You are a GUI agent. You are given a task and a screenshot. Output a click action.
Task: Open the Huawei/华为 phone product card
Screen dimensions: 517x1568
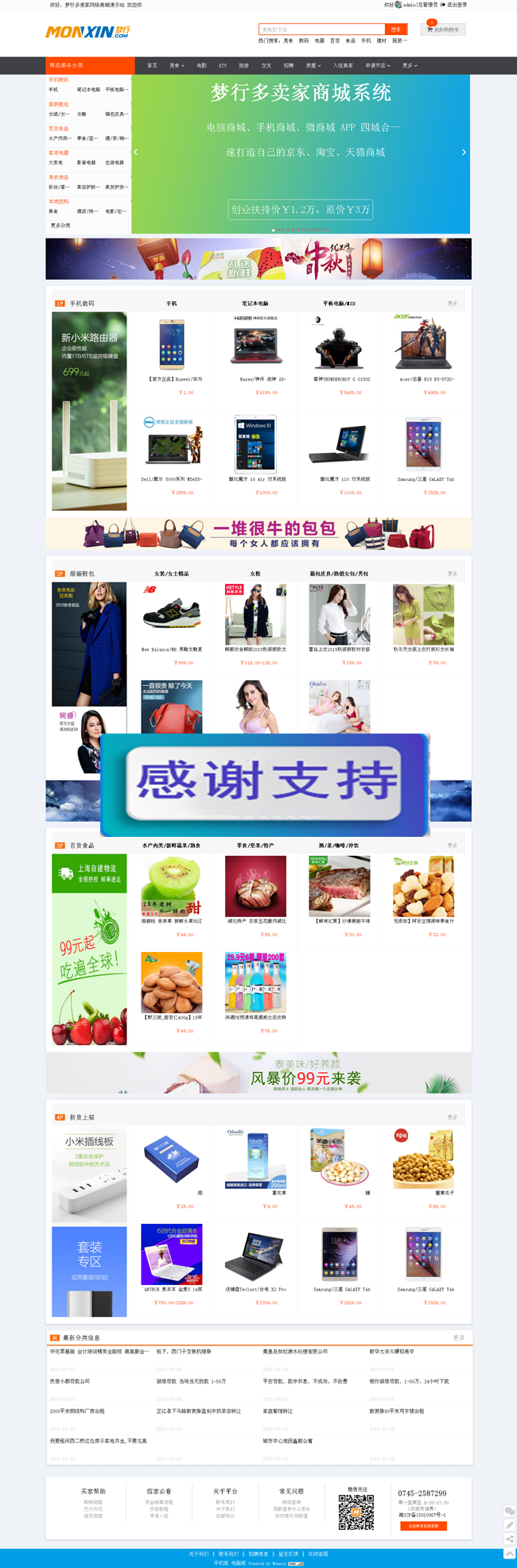[171, 347]
